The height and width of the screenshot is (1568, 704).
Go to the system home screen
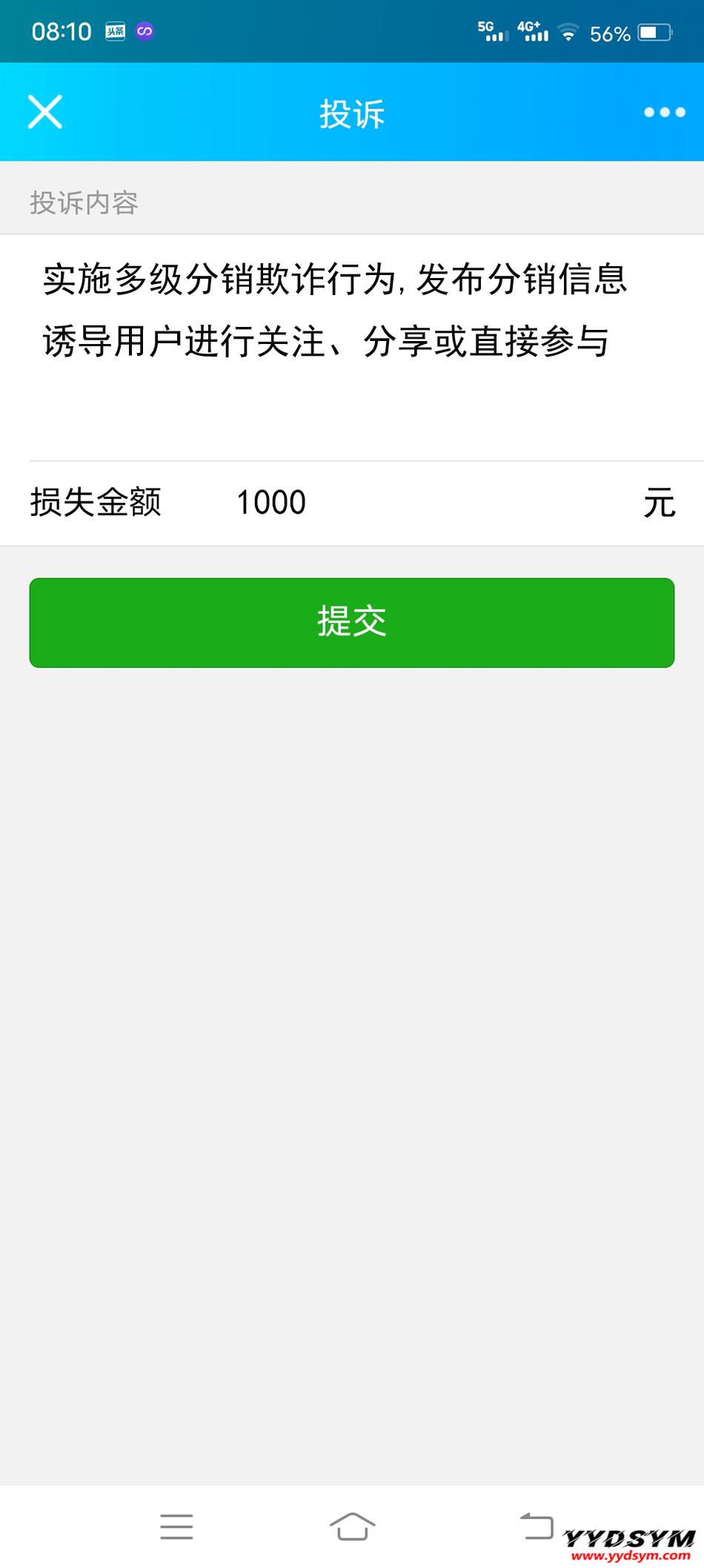click(352, 1526)
